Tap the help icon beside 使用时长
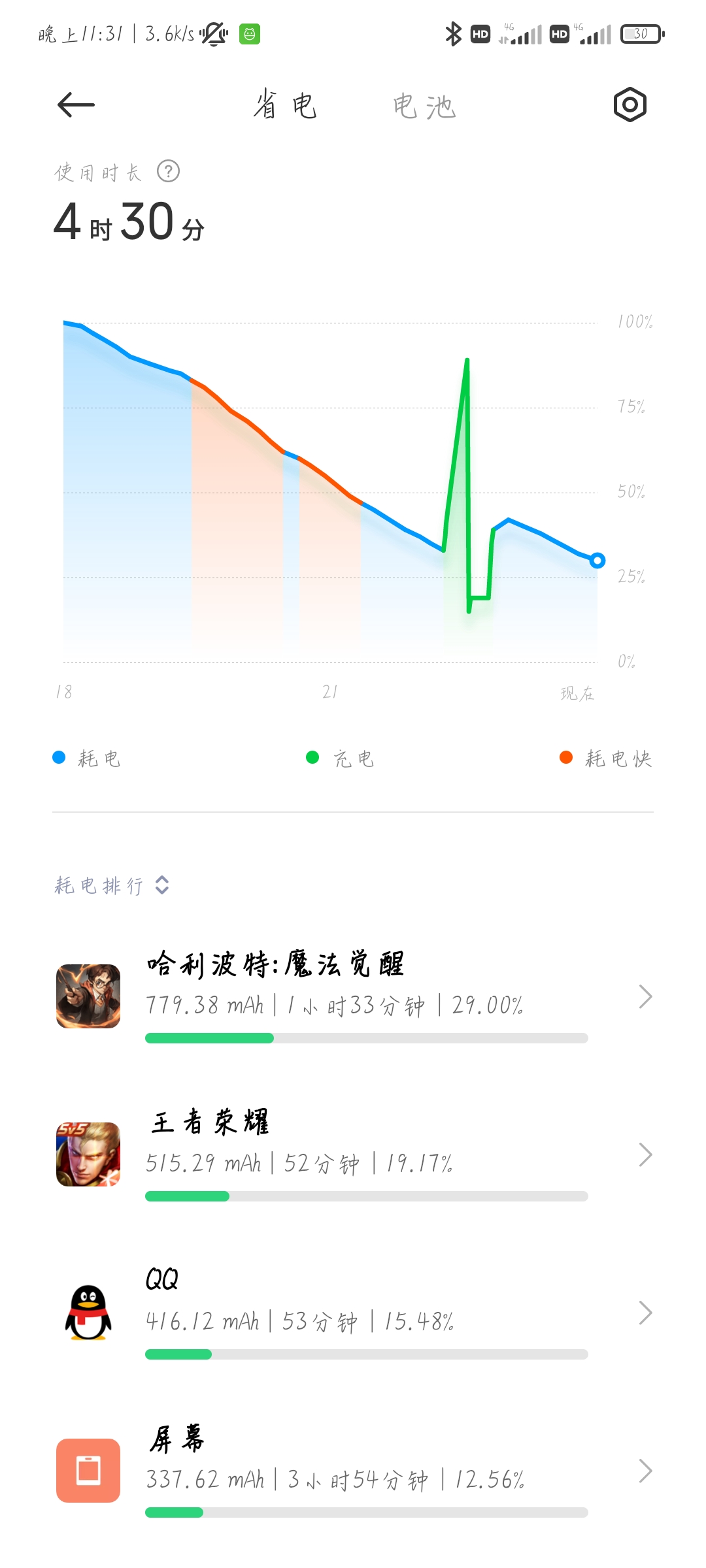 click(168, 171)
